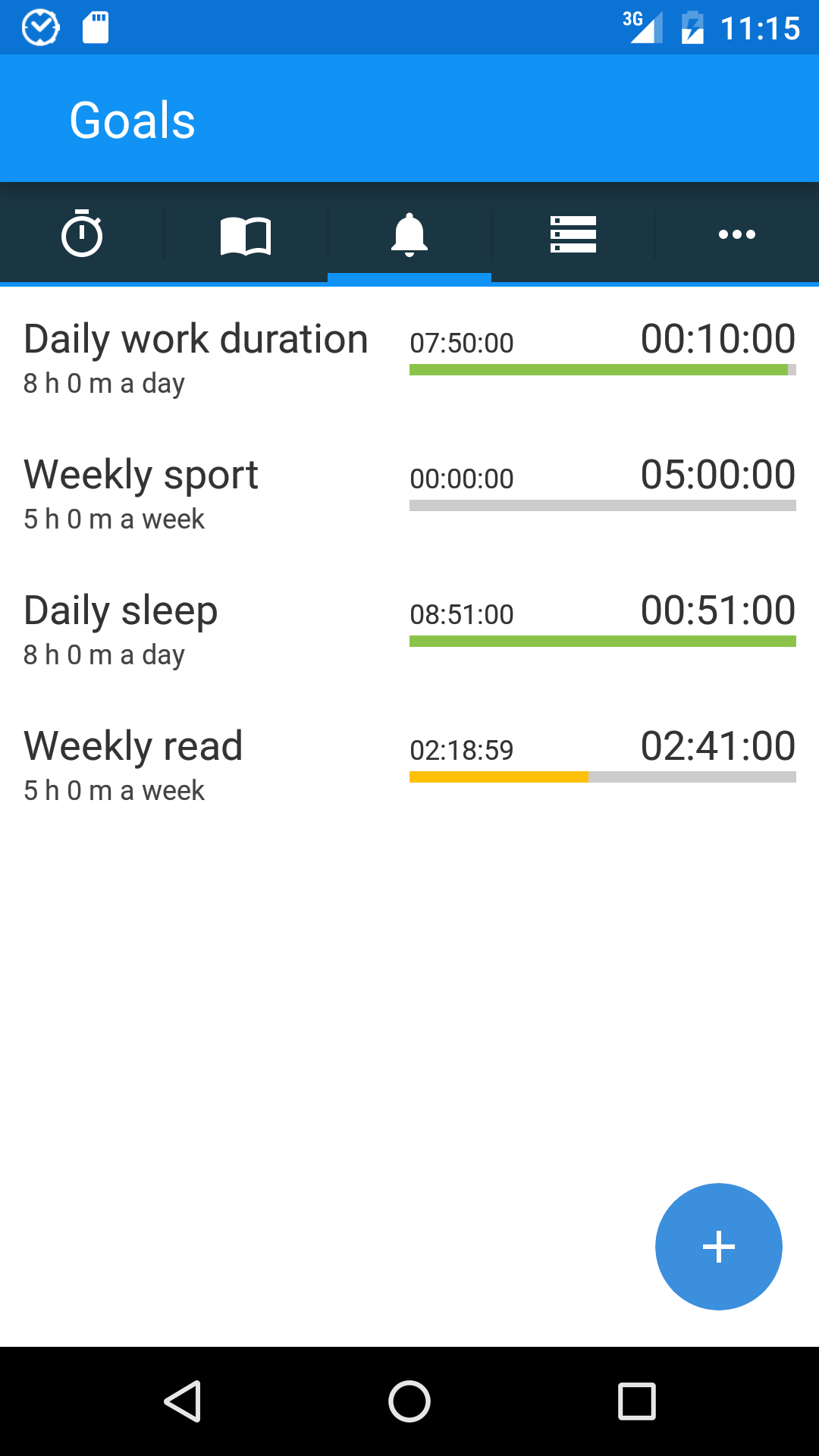Tap the battery charging indicator

pos(694,27)
